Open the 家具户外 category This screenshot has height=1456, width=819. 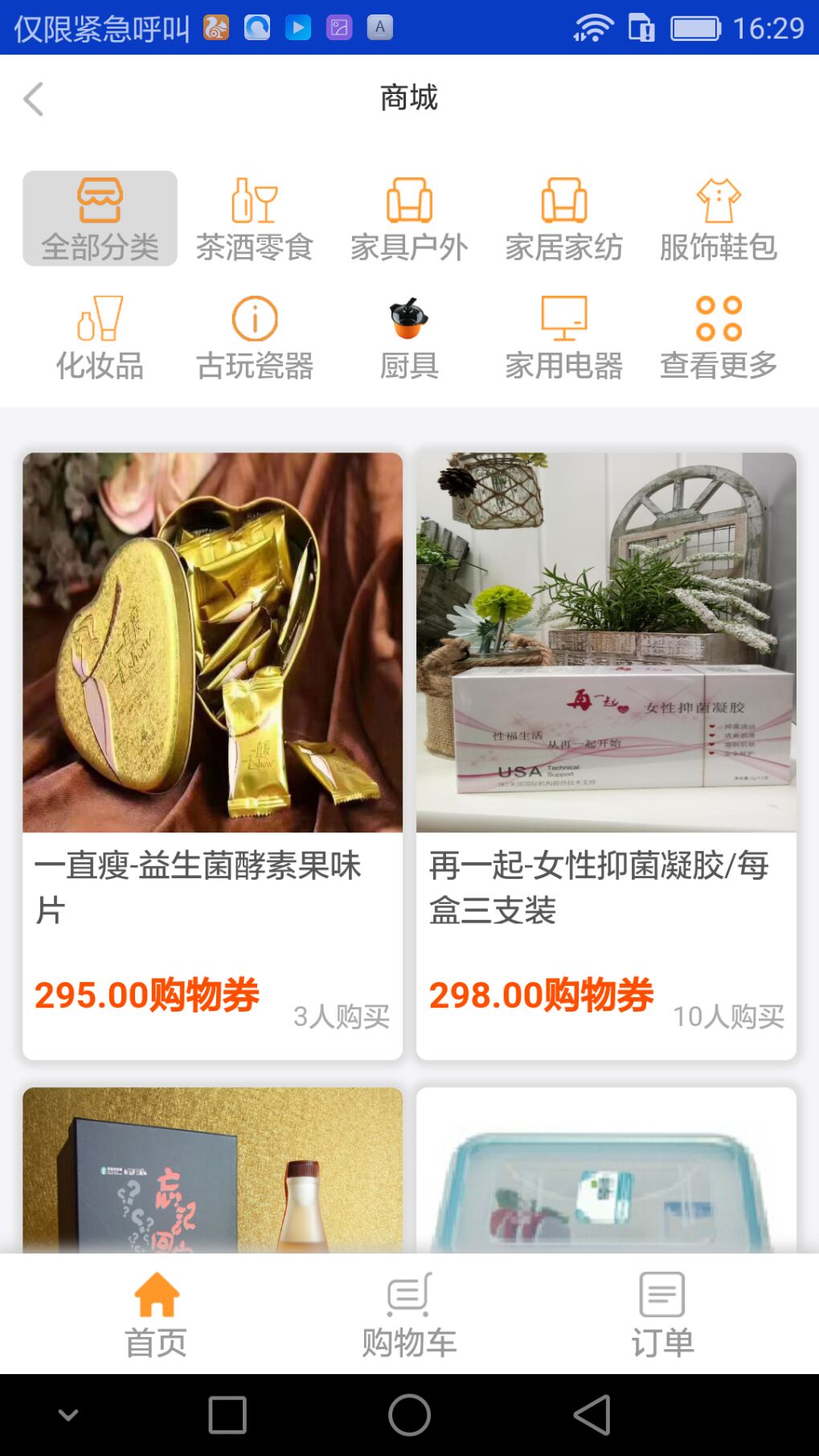410,217
